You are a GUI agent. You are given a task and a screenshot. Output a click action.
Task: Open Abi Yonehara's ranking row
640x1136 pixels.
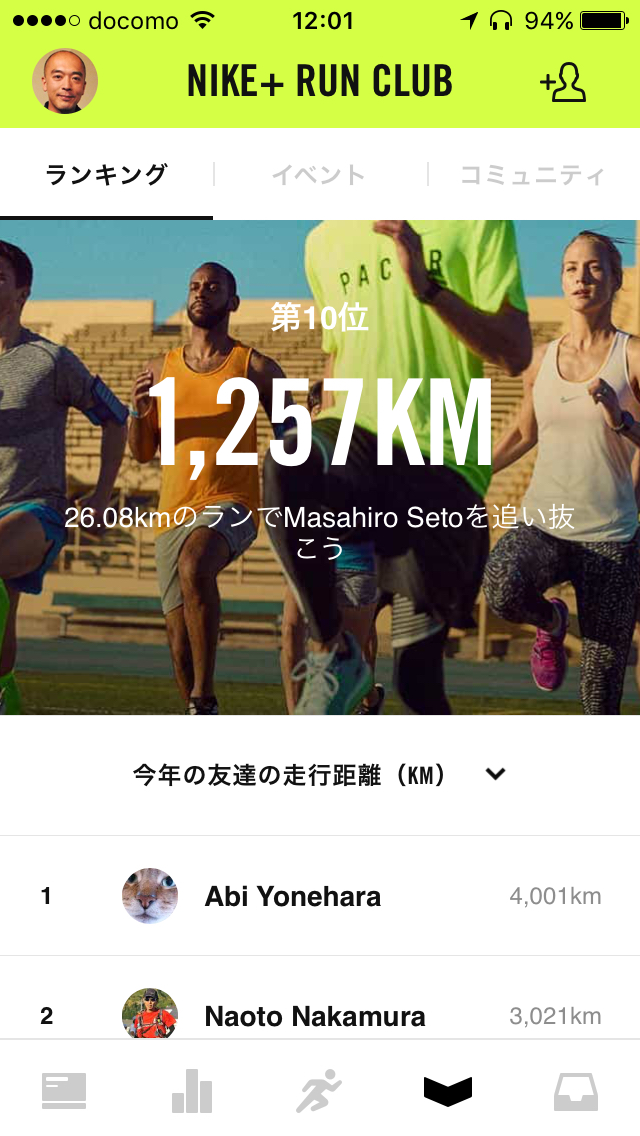(320, 896)
